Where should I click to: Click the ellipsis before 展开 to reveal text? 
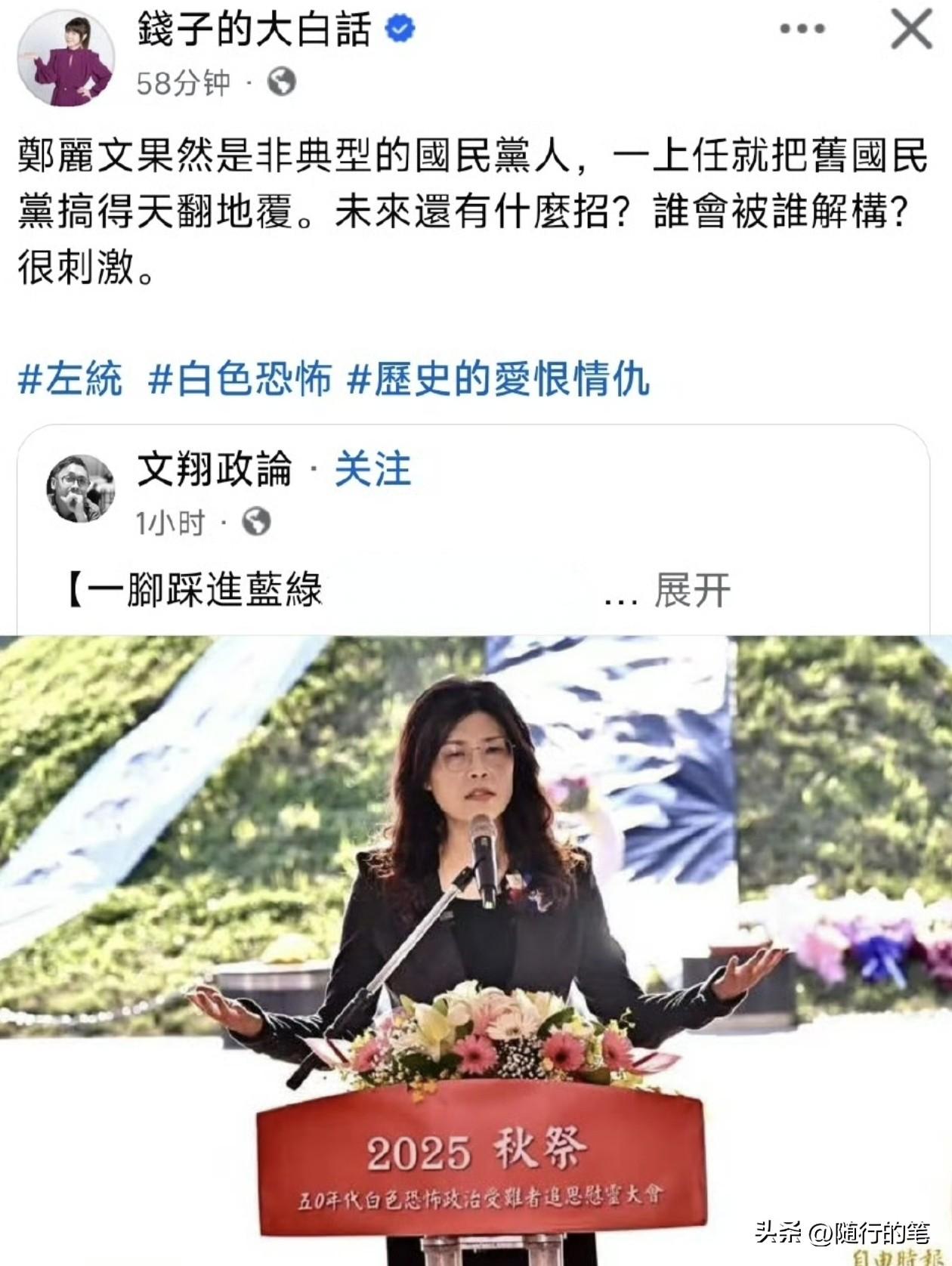click(620, 596)
